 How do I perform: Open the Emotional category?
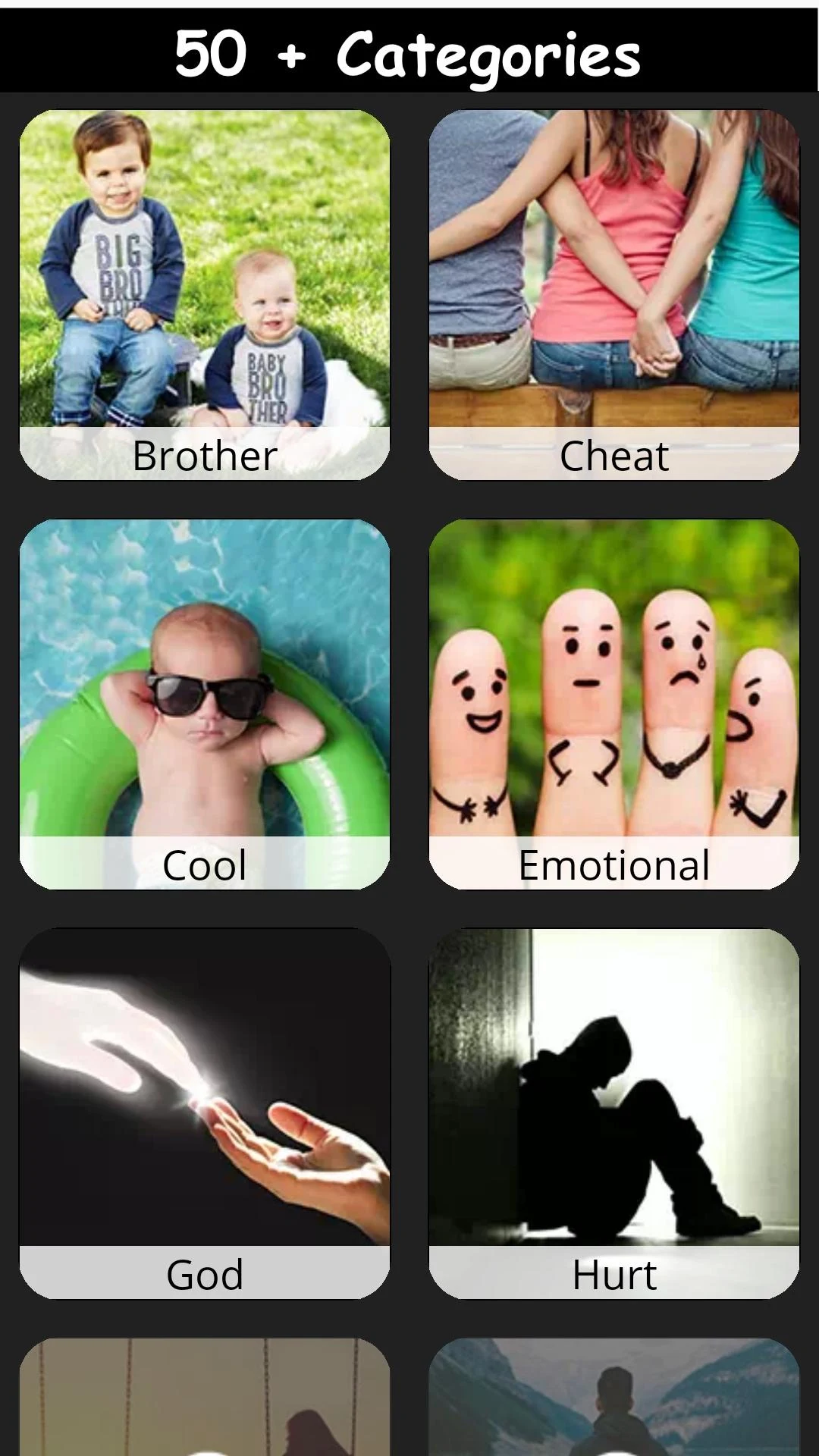[x=614, y=704]
